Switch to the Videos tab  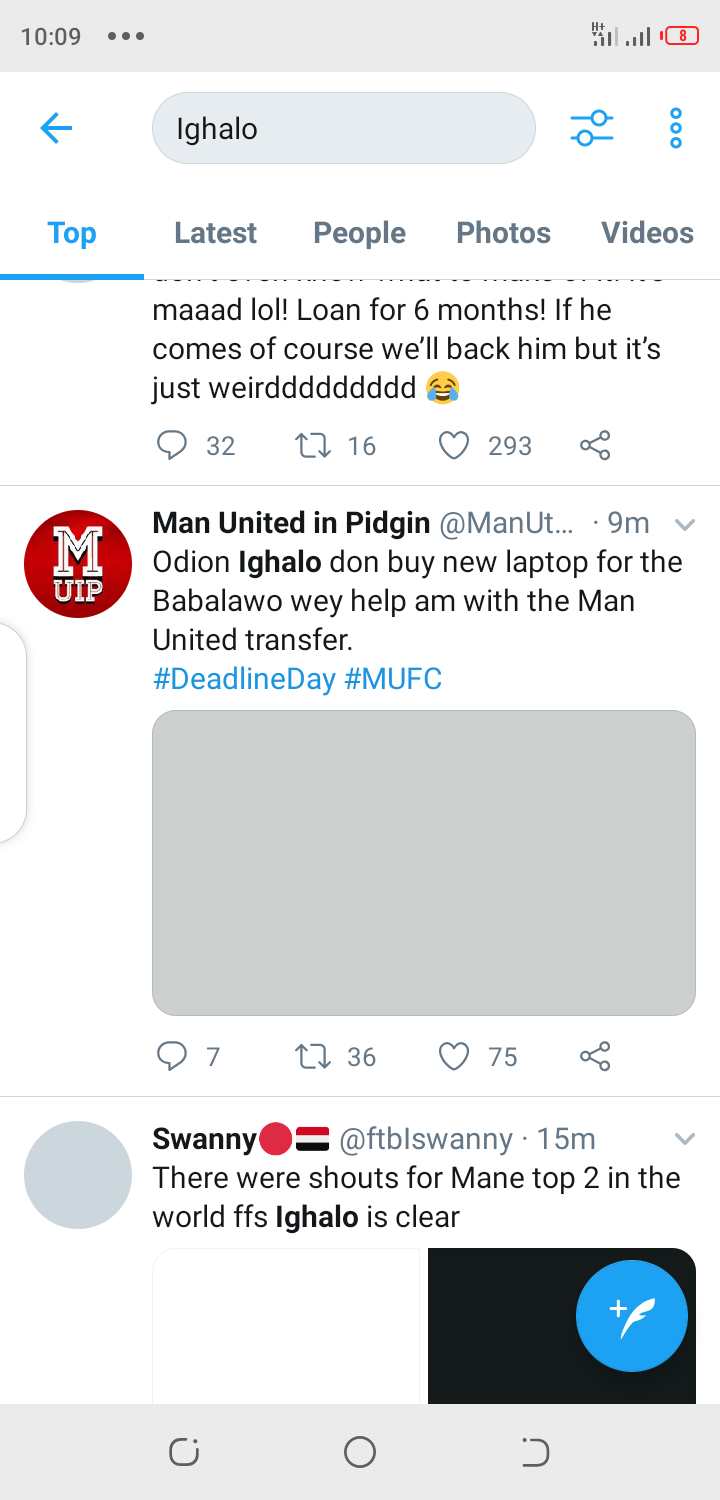(x=647, y=233)
